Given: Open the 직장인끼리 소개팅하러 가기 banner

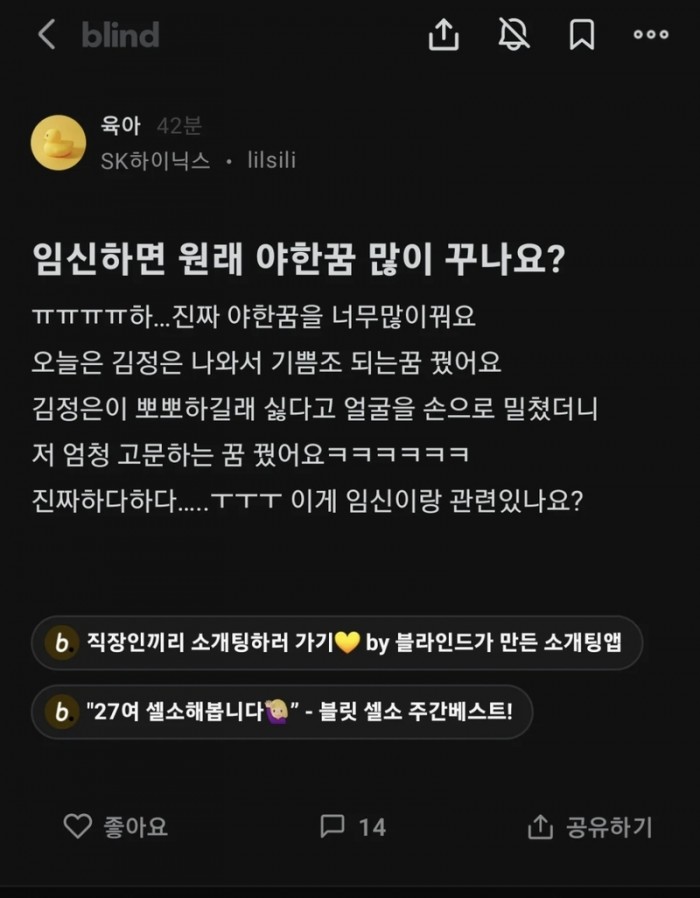Looking at the screenshot, I should click(x=336, y=642).
